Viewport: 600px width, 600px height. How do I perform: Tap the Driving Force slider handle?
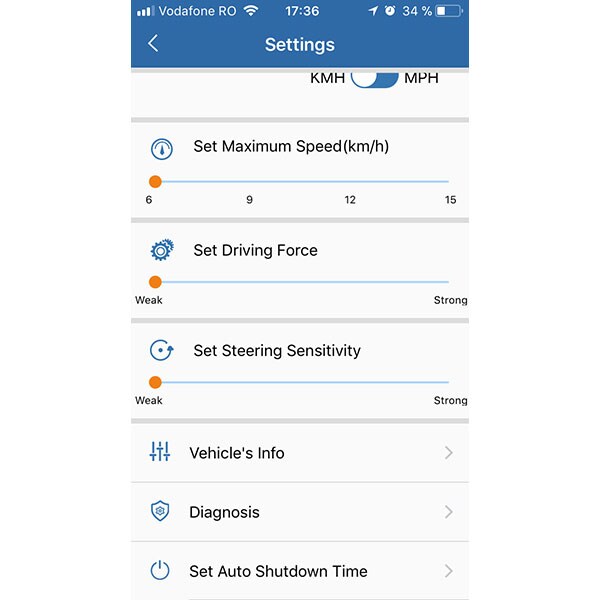pyautogui.click(x=155, y=282)
